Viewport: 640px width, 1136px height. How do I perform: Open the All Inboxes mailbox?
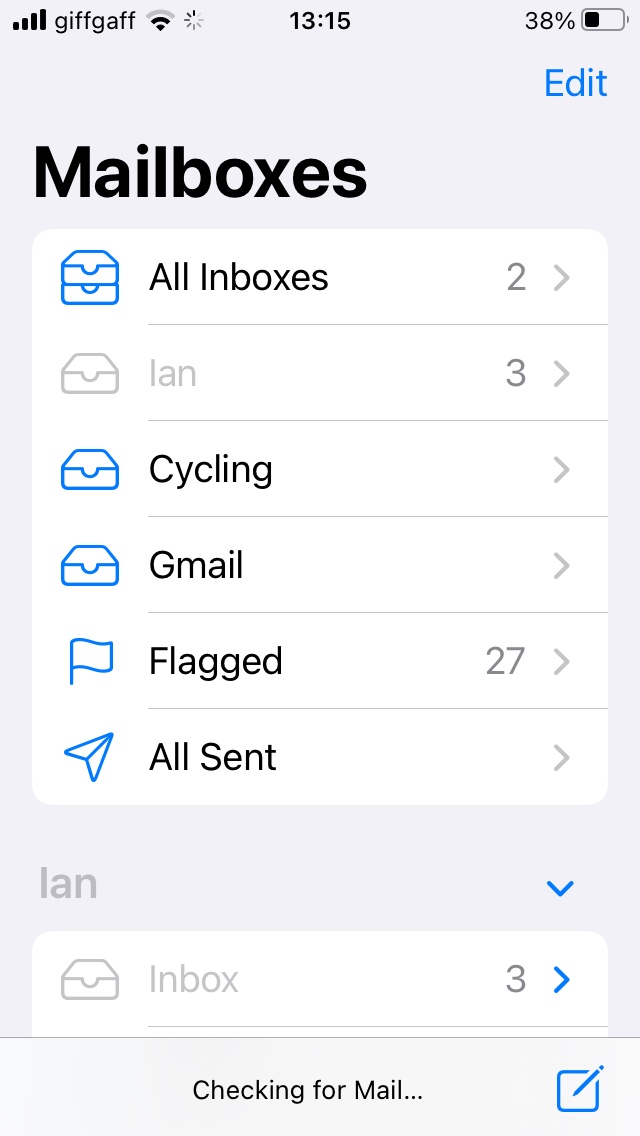(x=320, y=277)
